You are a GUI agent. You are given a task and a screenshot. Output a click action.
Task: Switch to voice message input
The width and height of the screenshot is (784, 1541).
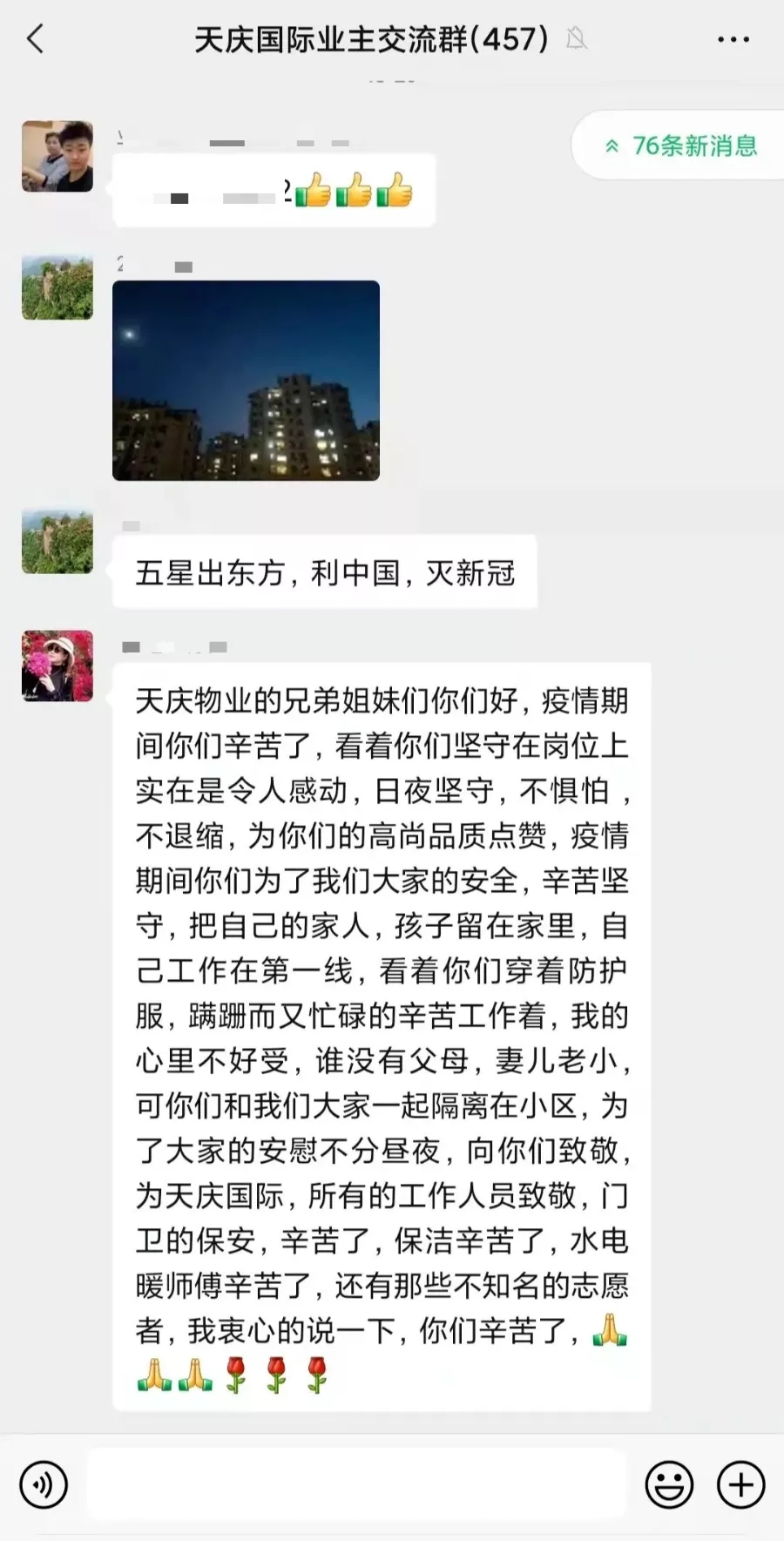pos(44,1484)
